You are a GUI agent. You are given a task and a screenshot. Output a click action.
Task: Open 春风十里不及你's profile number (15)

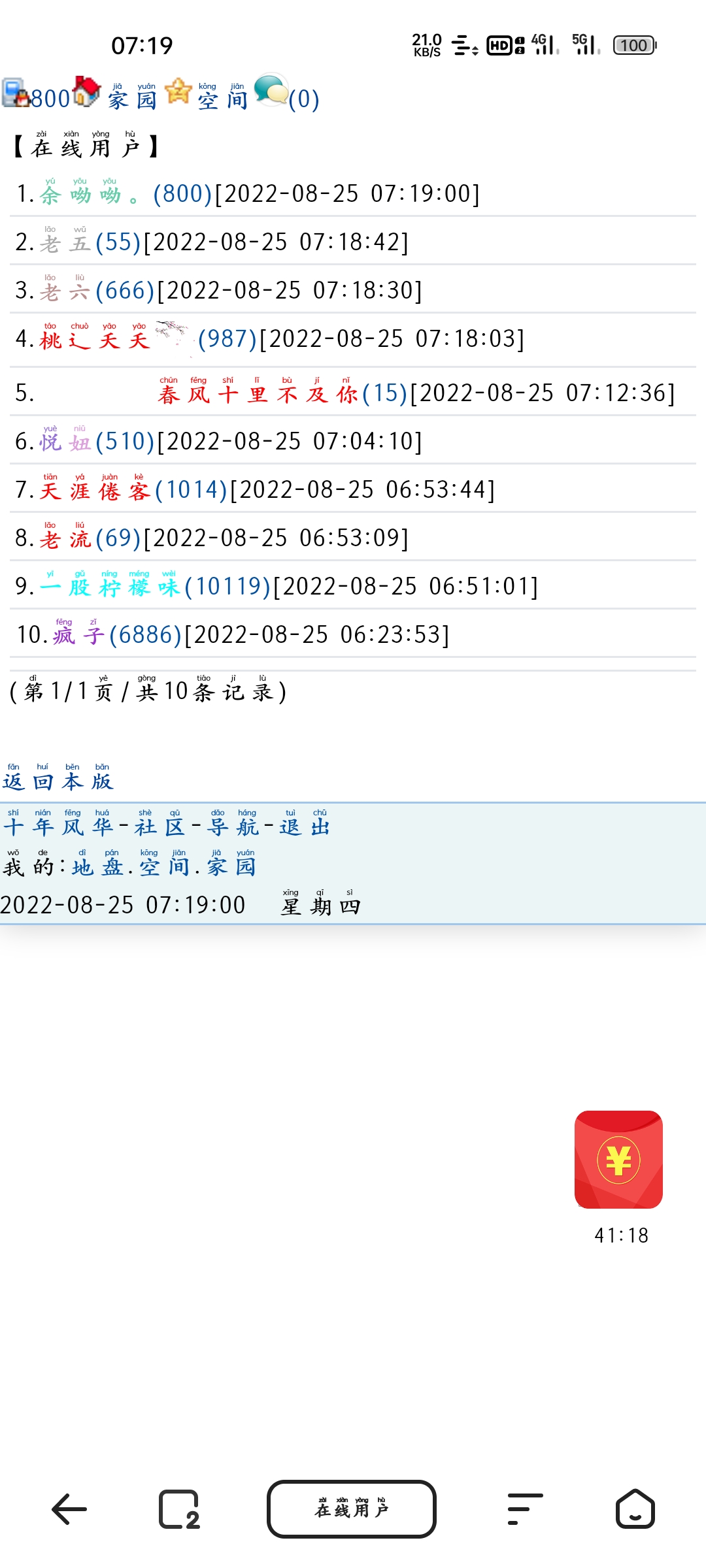386,393
